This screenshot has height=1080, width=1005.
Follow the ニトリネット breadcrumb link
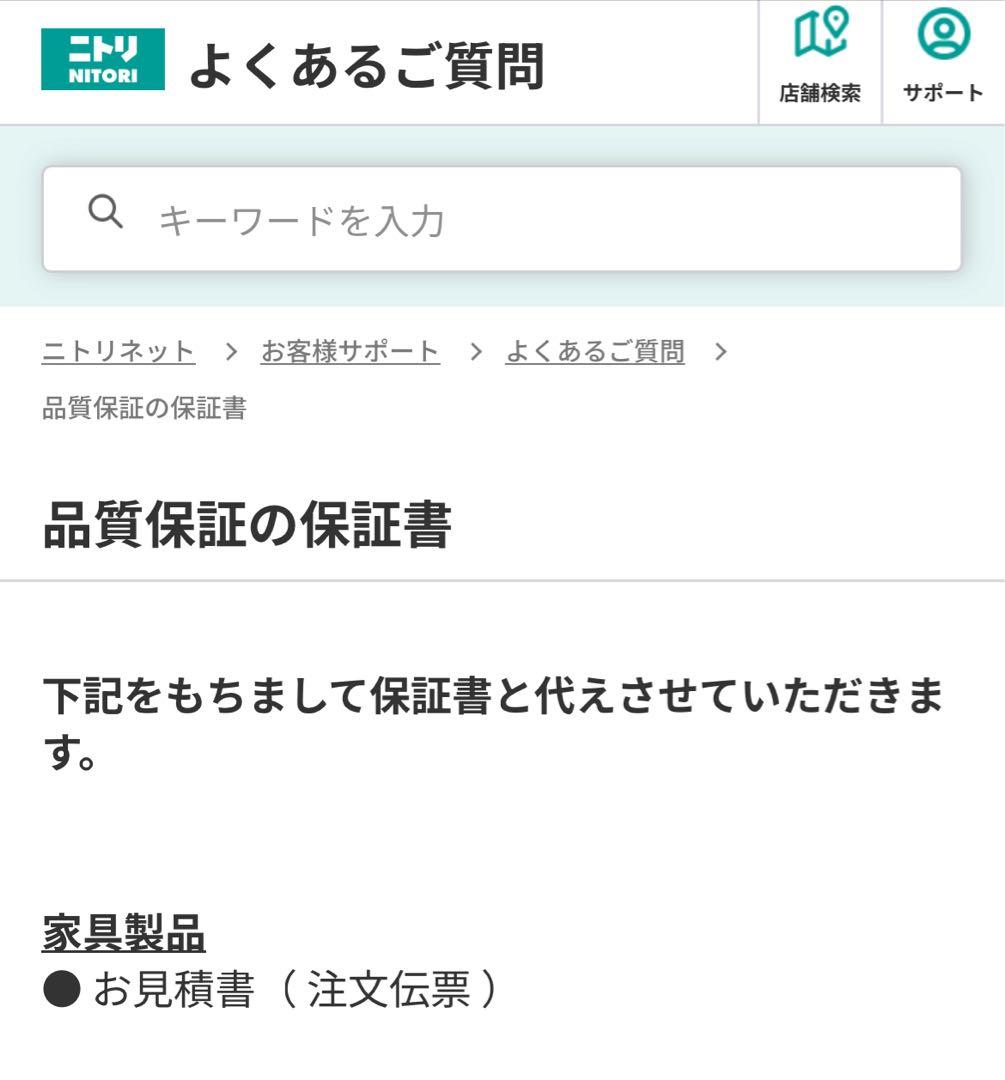click(117, 351)
